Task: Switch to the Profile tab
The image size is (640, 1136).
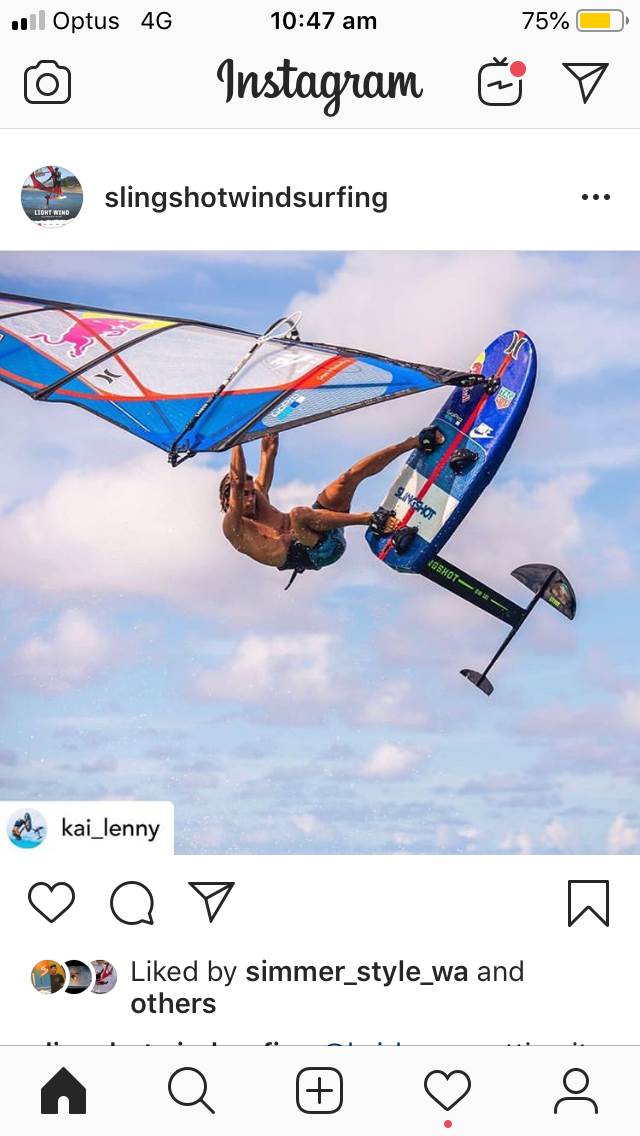Action: [575, 1091]
